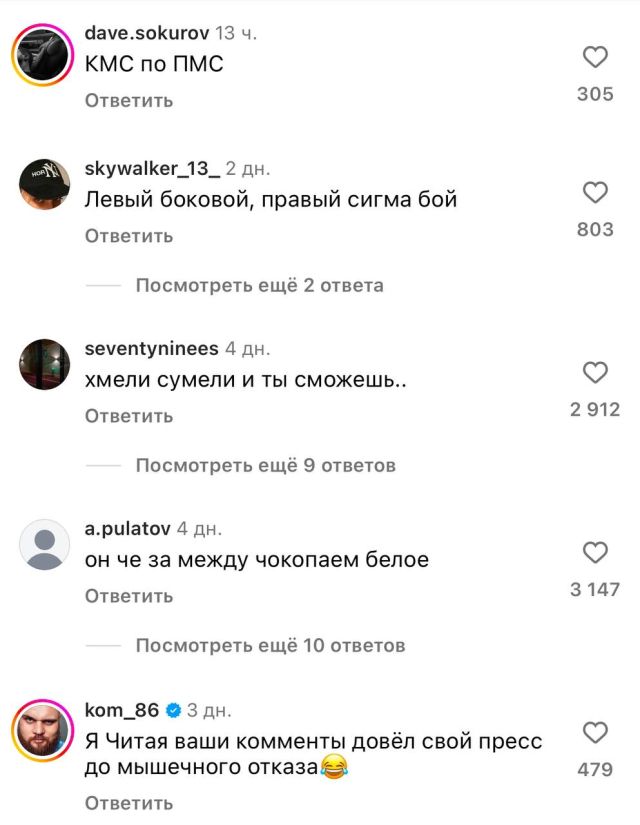The image size is (640, 825).
Task: Expand 10 more replies under a.pulatov
Action: point(270,645)
